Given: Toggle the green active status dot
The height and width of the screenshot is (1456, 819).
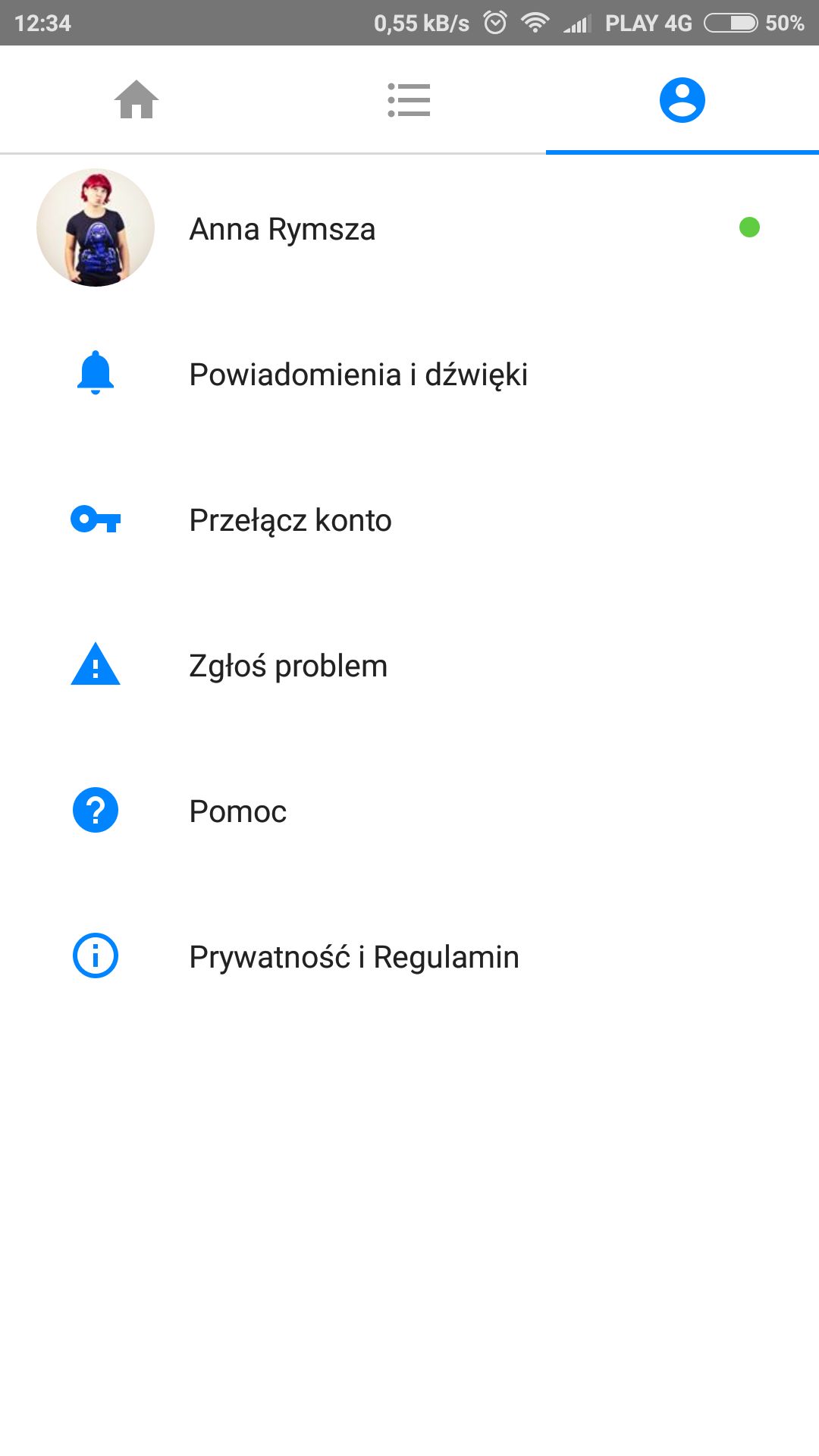Looking at the screenshot, I should coord(749,227).
